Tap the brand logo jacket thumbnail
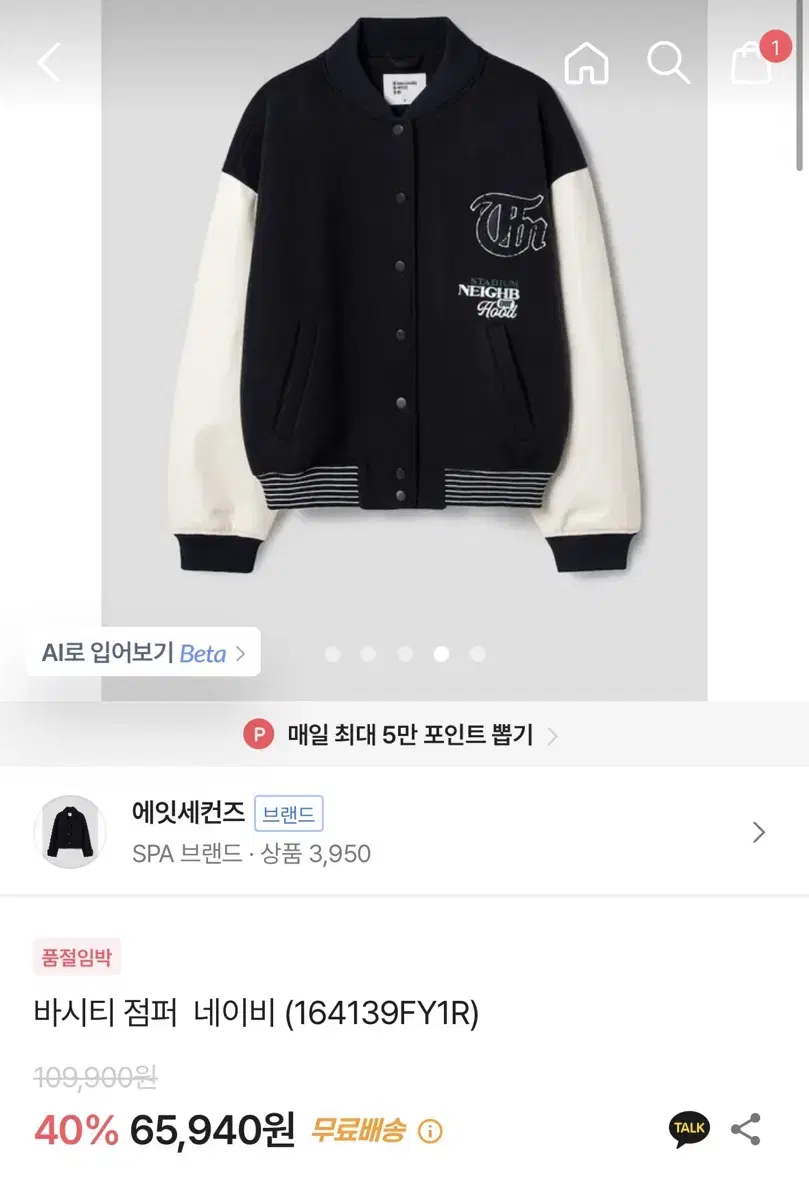Image resolution: width=809 pixels, height=1200 pixels. (69, 831)
